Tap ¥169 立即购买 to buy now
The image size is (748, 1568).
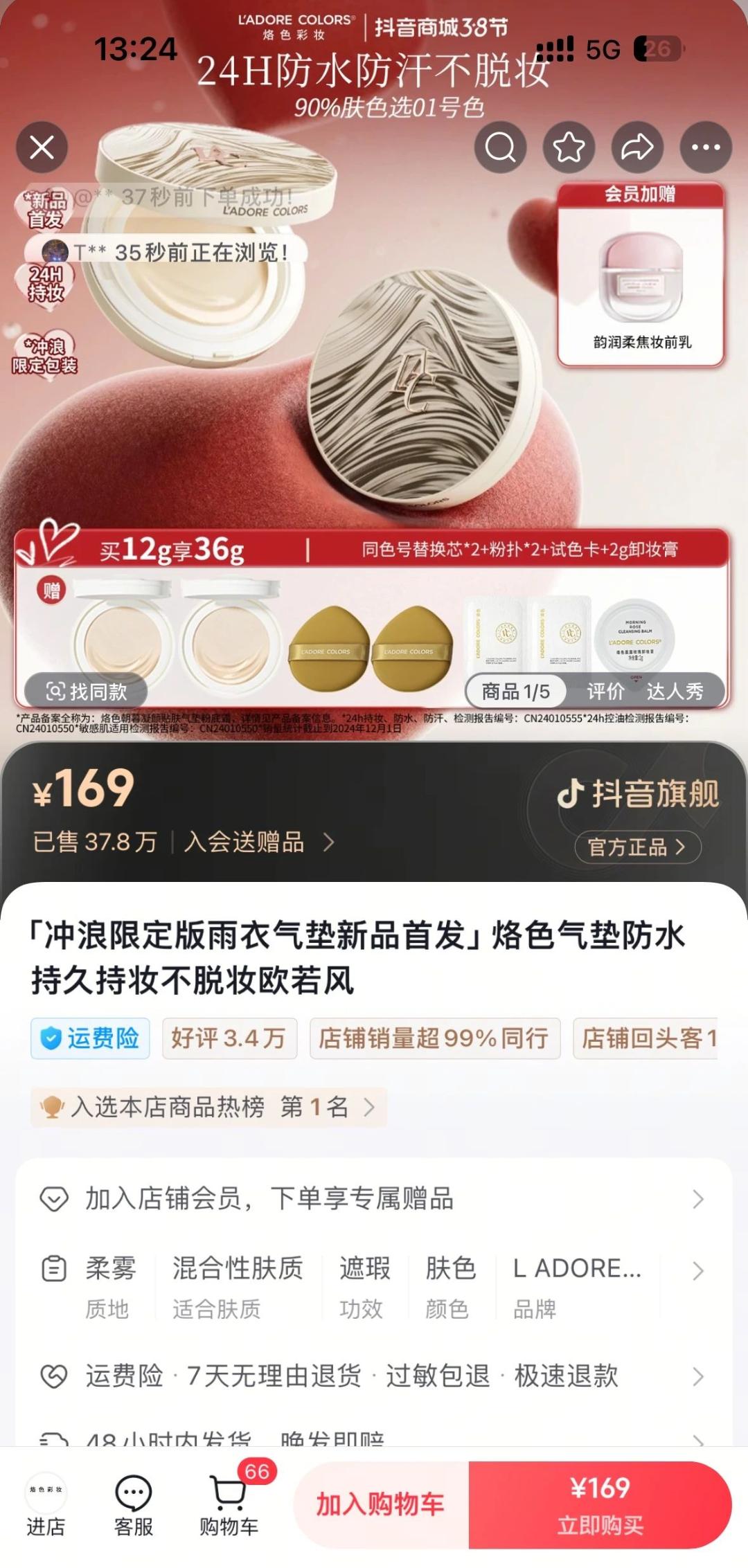tap(600, 1504)
